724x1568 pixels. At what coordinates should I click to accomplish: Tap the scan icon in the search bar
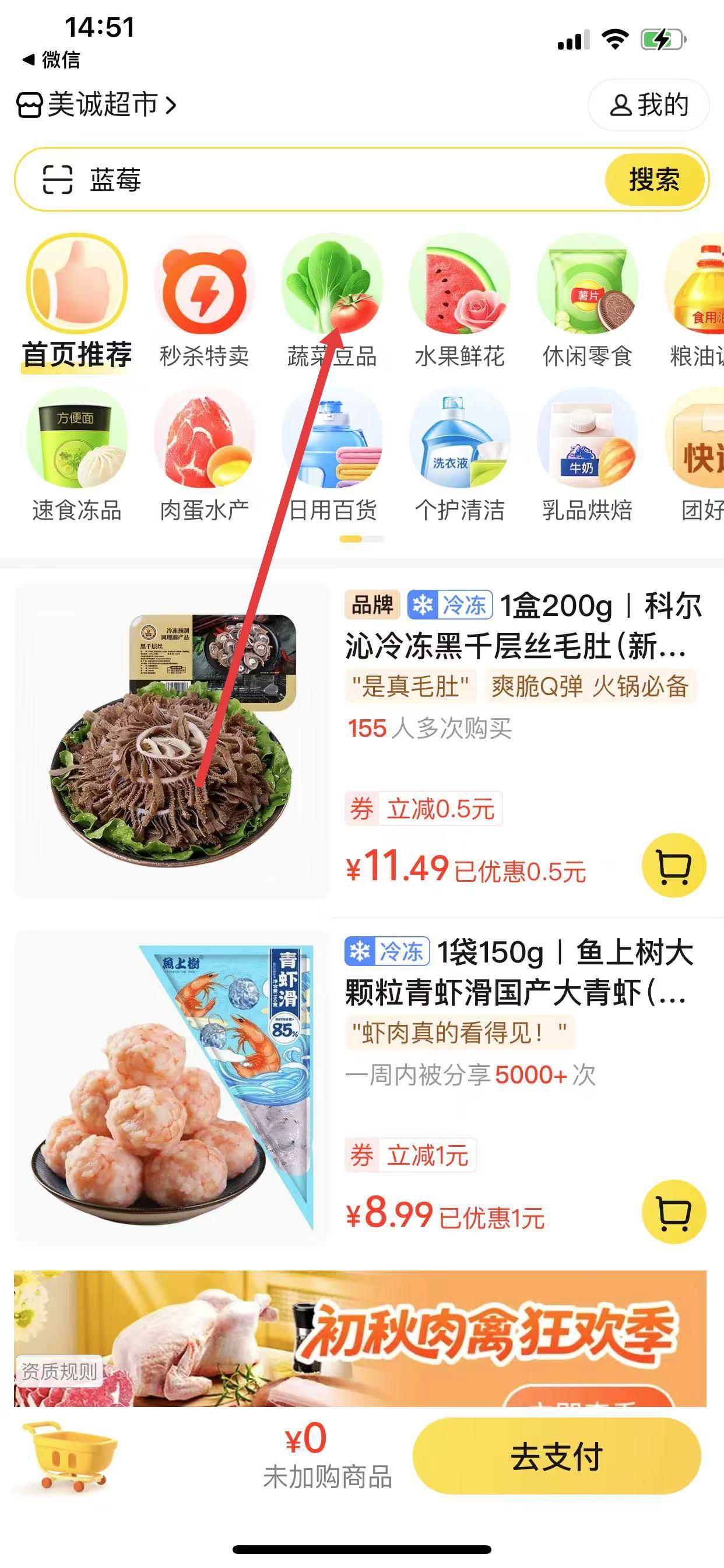57,180
